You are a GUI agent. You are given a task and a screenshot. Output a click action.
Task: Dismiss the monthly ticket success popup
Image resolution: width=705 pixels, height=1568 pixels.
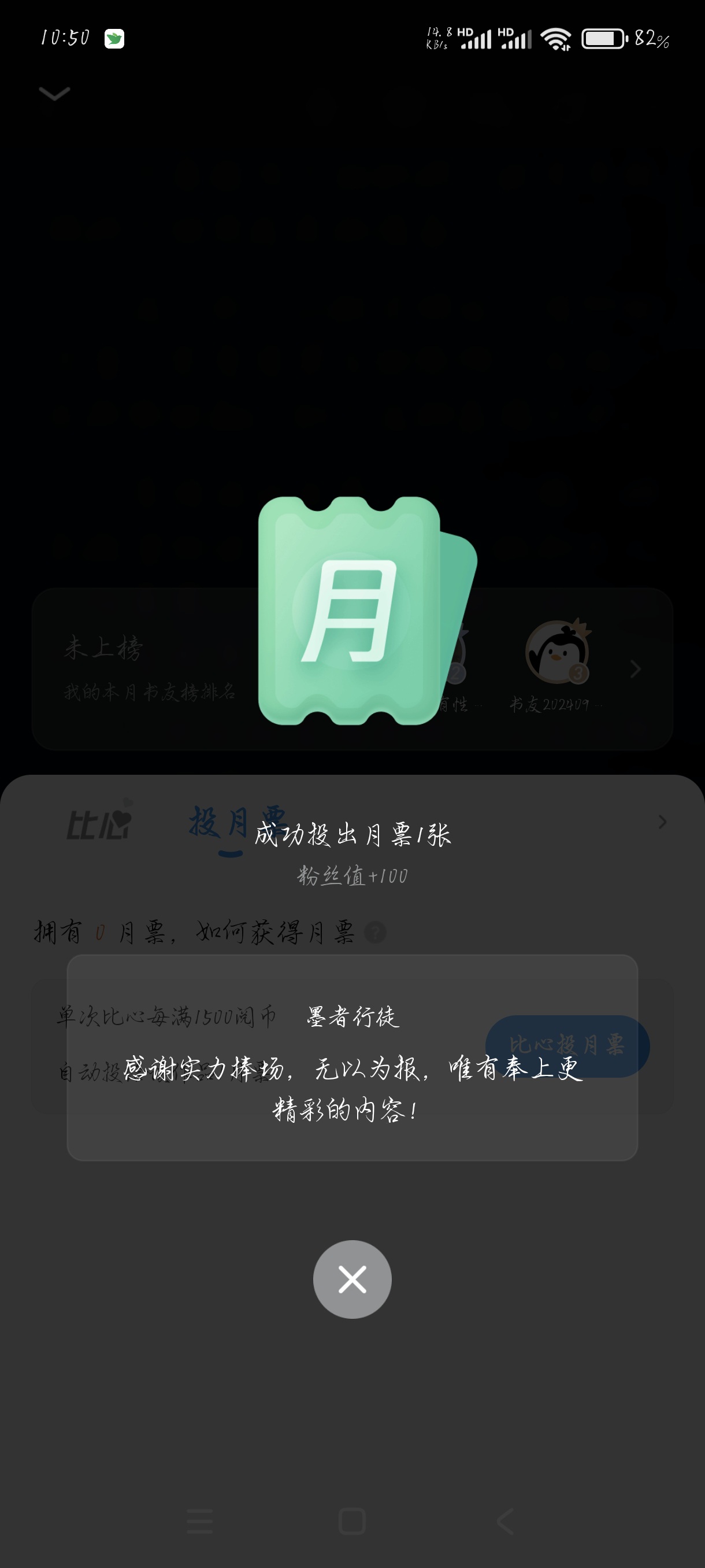(352, 1279)
